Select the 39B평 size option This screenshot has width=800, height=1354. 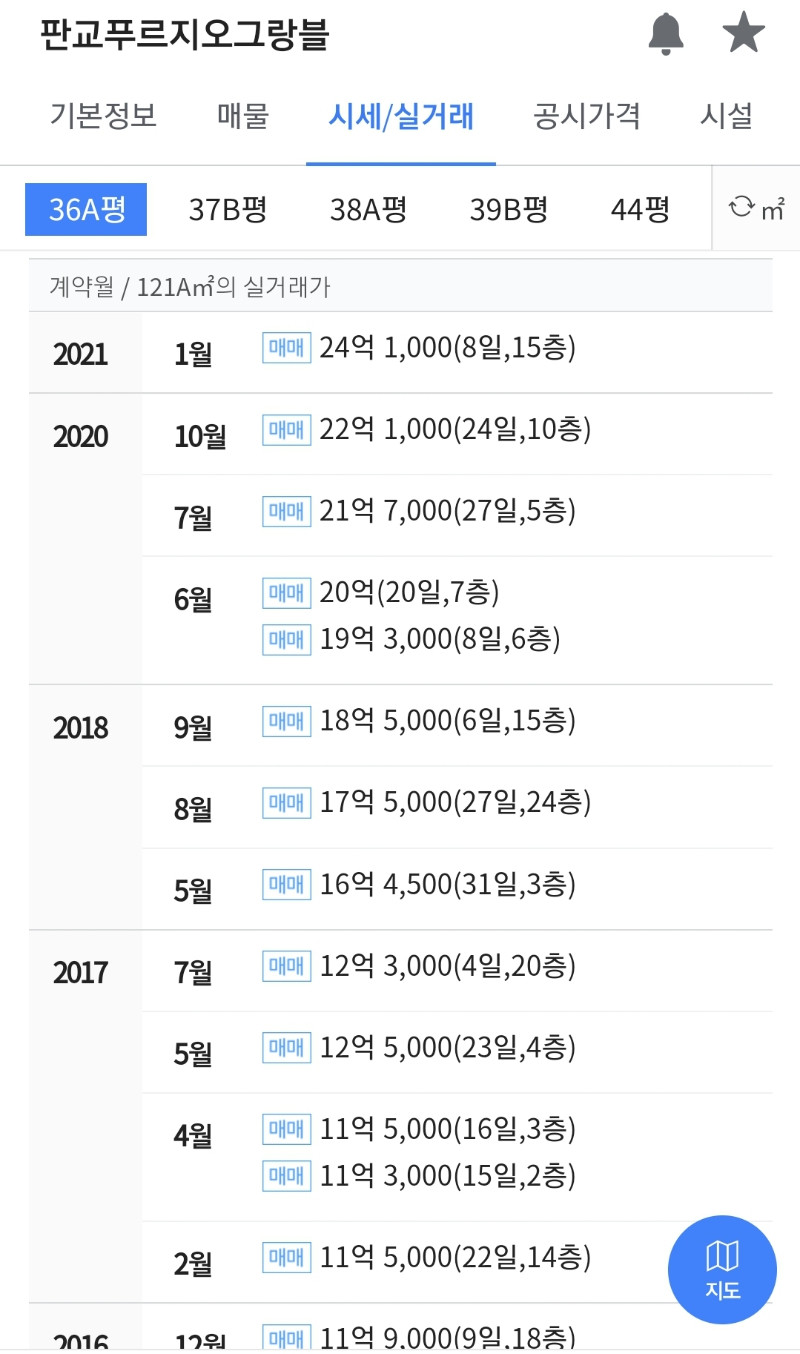[x=510, y=210]
